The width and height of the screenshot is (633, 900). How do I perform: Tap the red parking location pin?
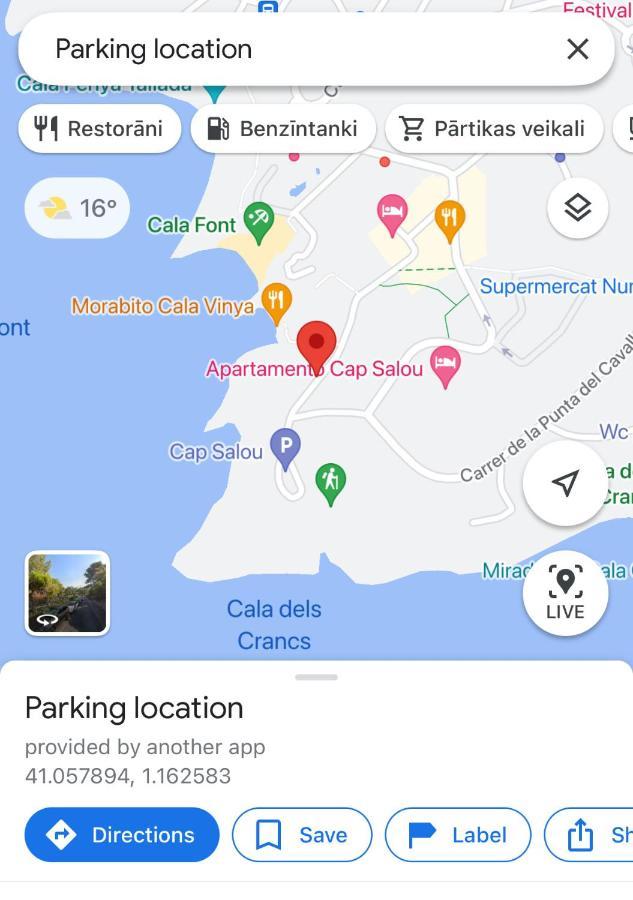pyautogui.click(x=317, y=344)
